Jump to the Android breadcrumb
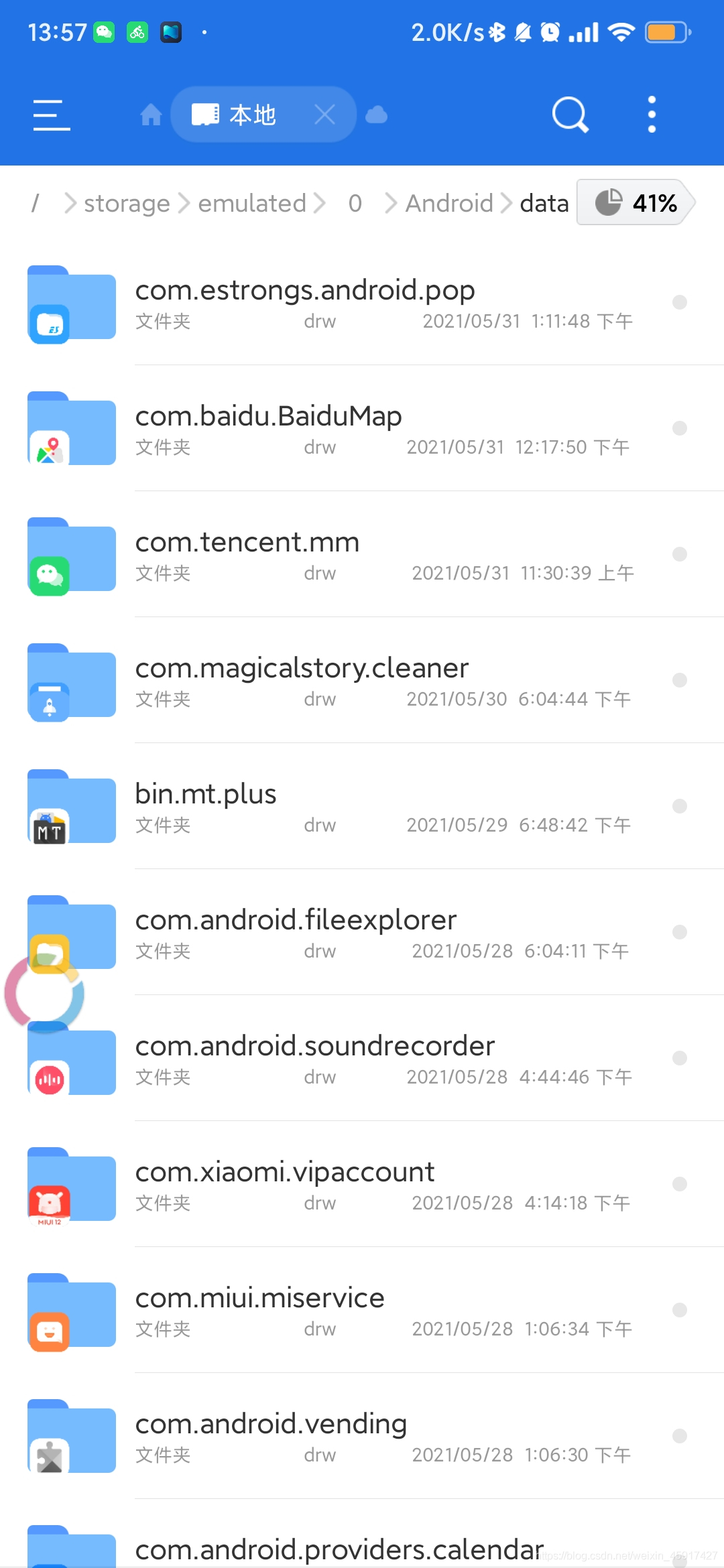 pyautogui.click(x=449, y=203)
